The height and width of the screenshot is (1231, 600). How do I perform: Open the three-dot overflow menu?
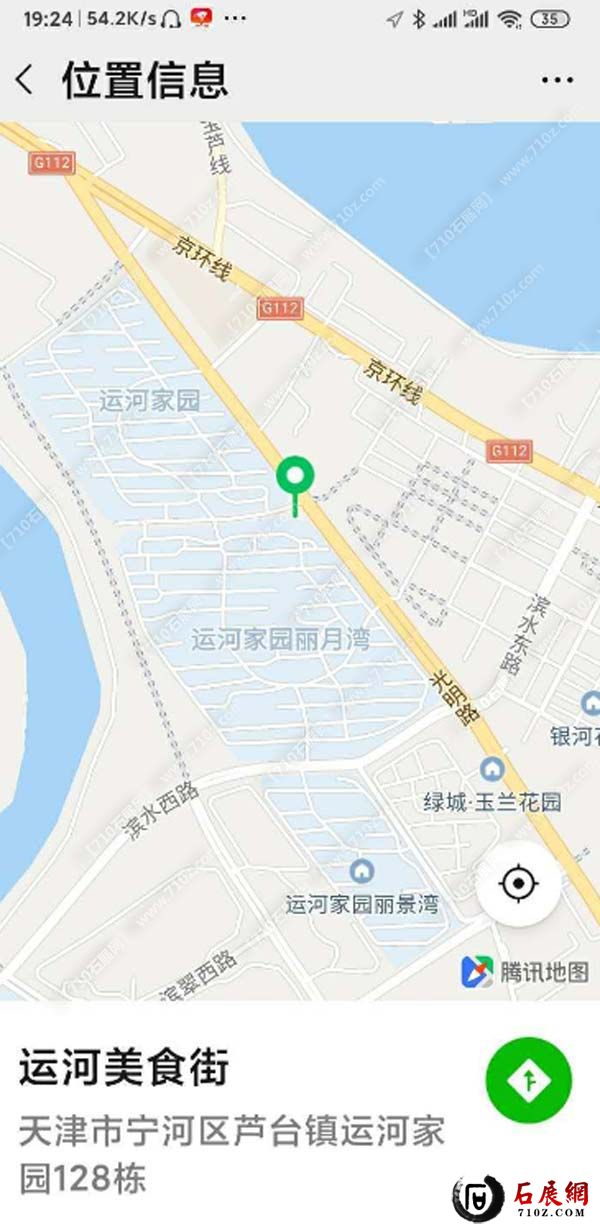pyautogui.click(x=556, y=80)
